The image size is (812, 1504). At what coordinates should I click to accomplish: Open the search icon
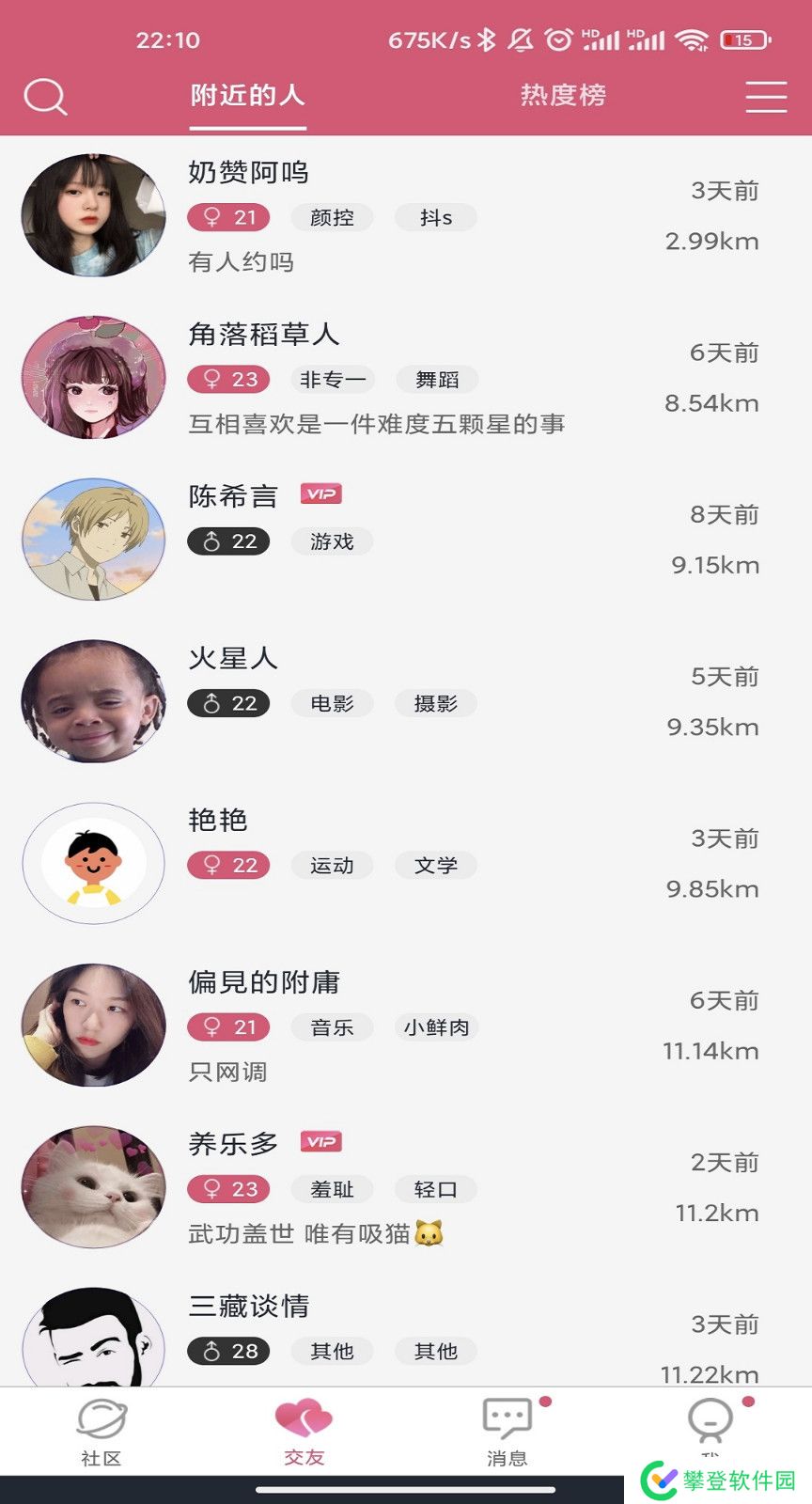[x=45, y=96]
